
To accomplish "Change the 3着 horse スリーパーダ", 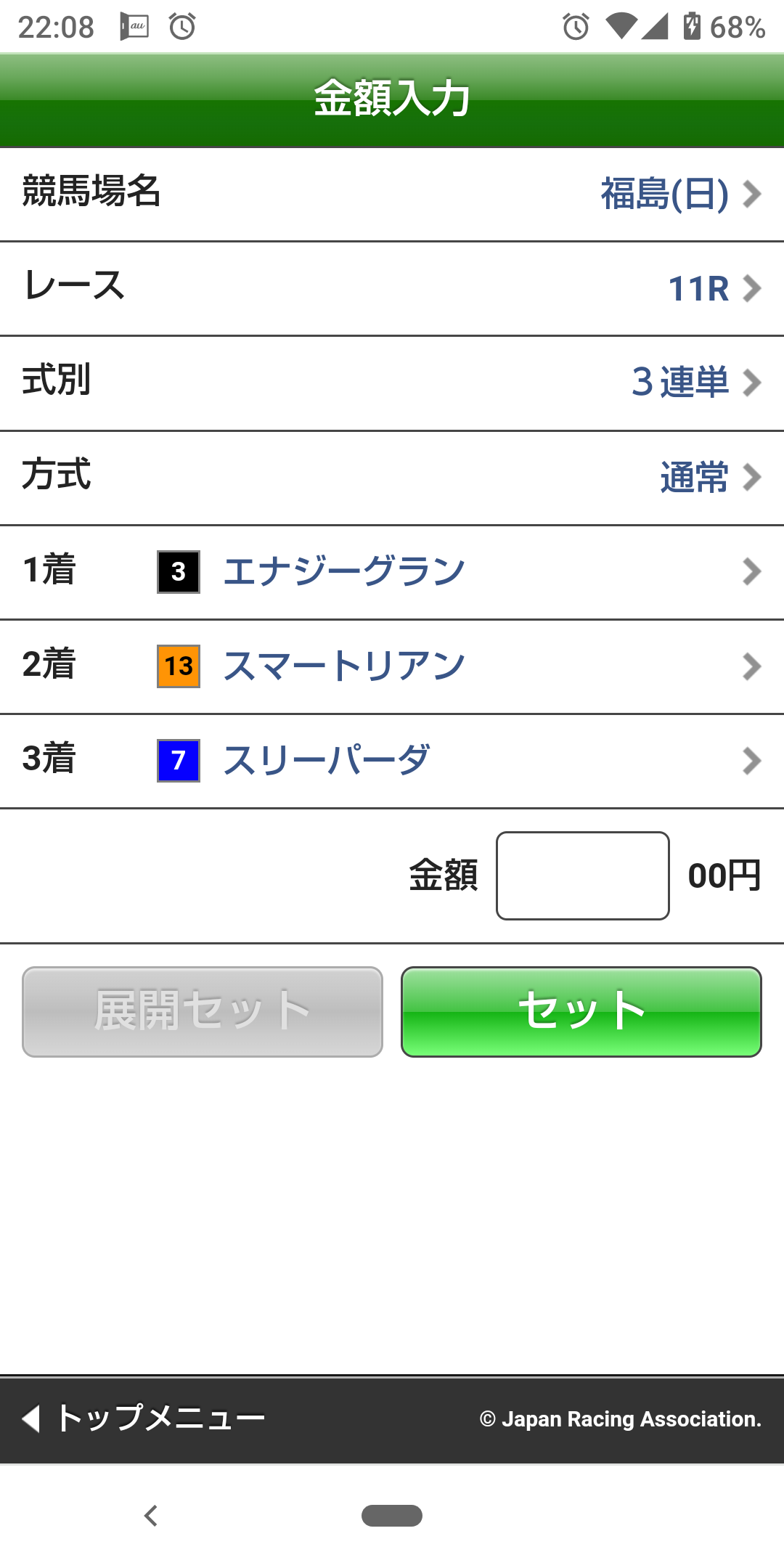I will pyautogui.click(x=392, y=760).
